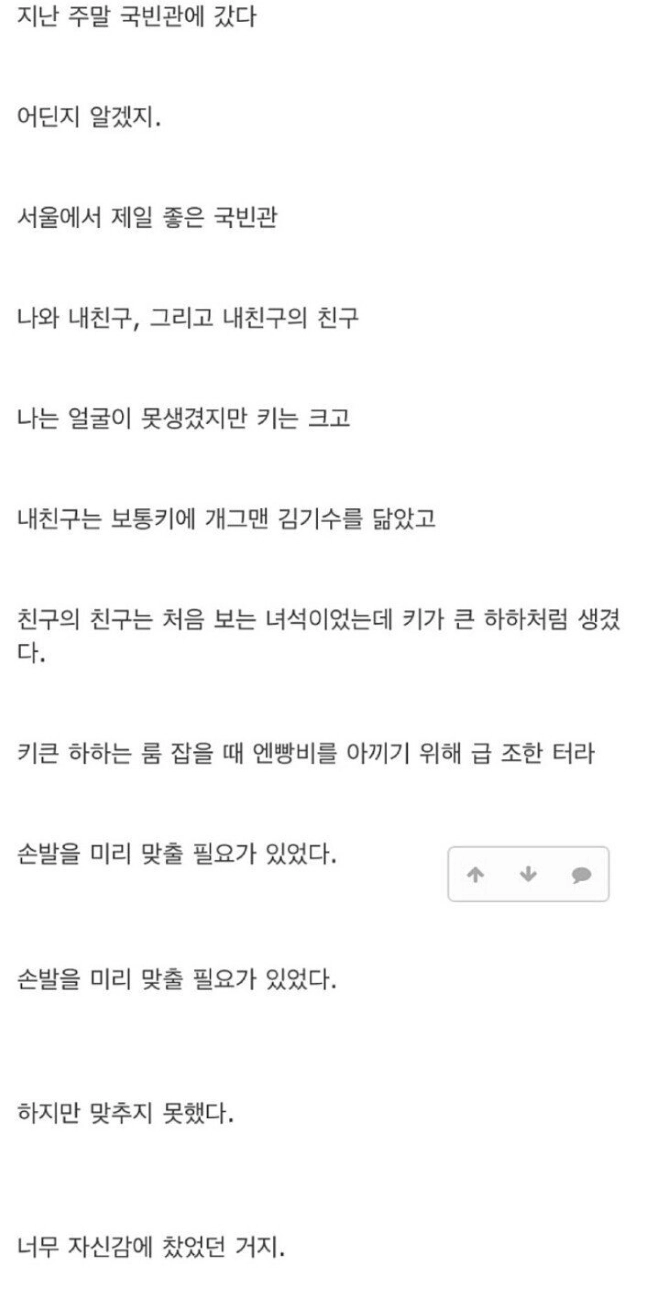Screen dimensions: 660x1310
Task: Tap the upvote arrow on the floating toolbar
Action: 476,874
